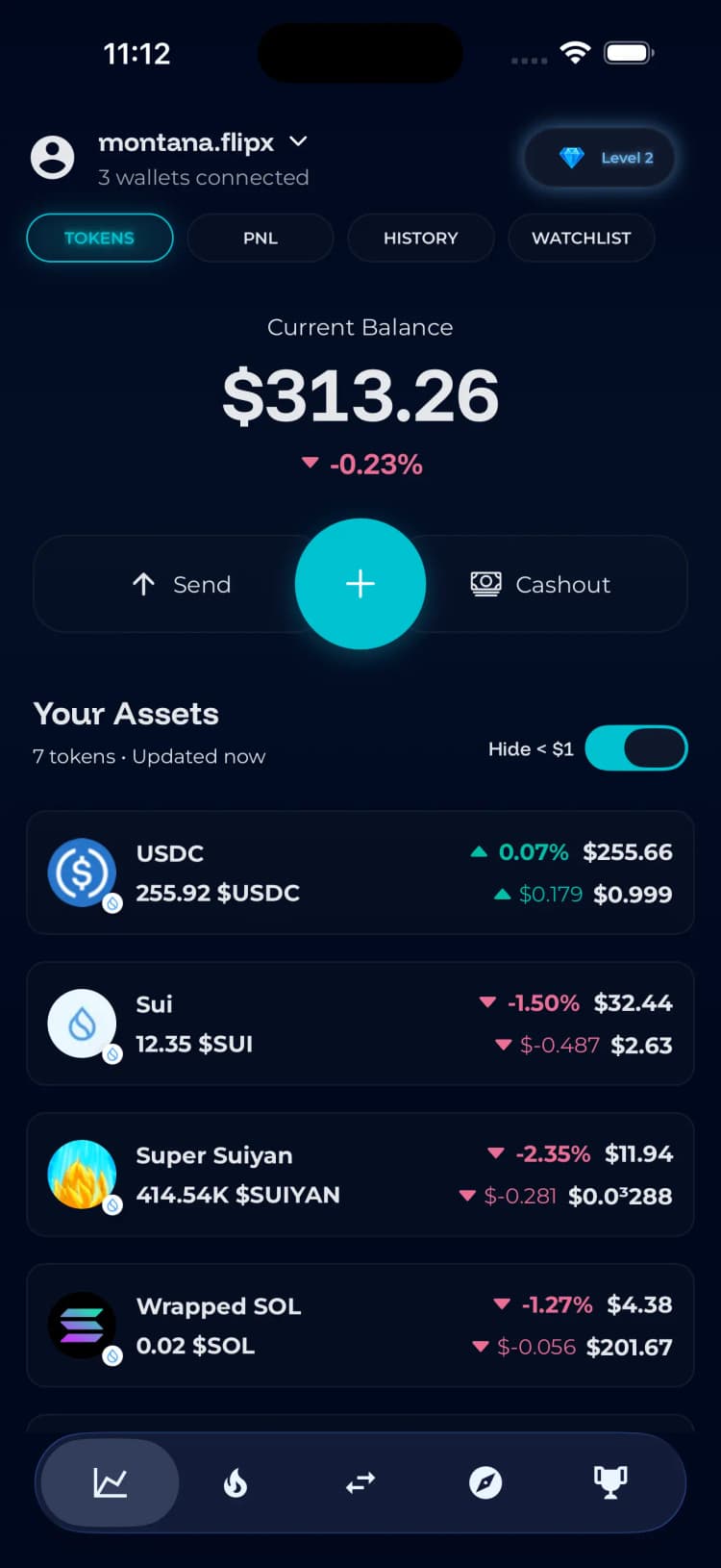Open the HISTORY tab
This screenshot has width=721, height=1568.
(420, 238)
